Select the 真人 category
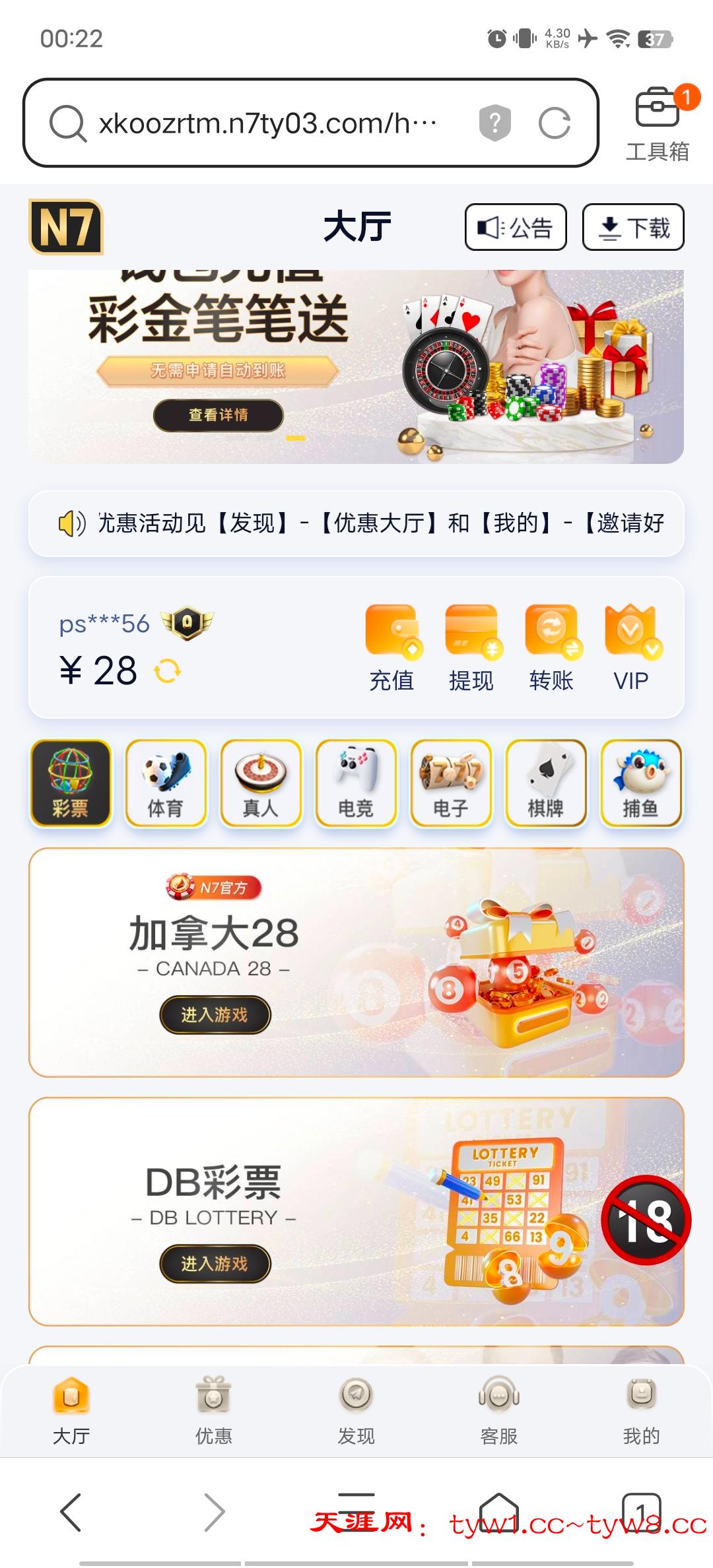 (261, 783)
